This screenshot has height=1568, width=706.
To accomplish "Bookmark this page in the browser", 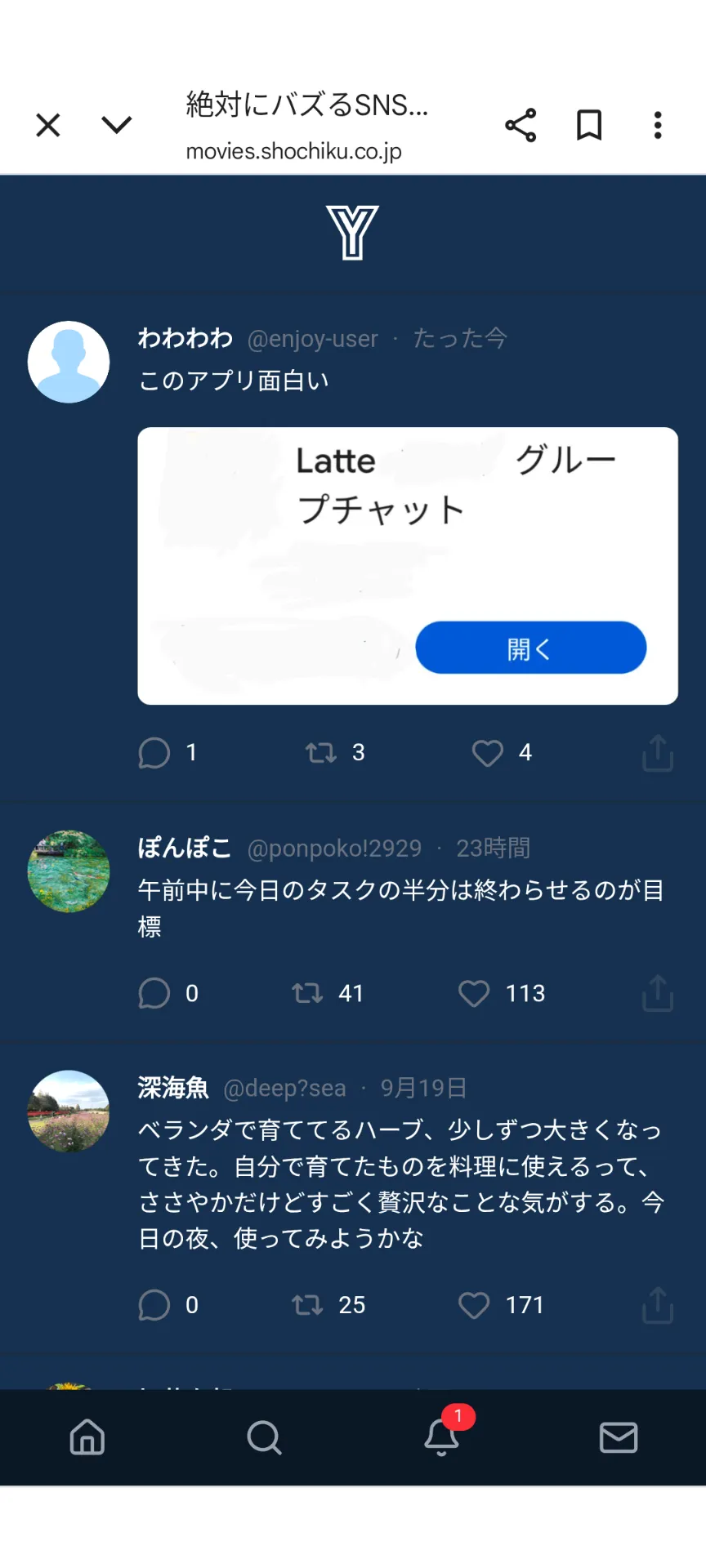I will tap(589, 126).
